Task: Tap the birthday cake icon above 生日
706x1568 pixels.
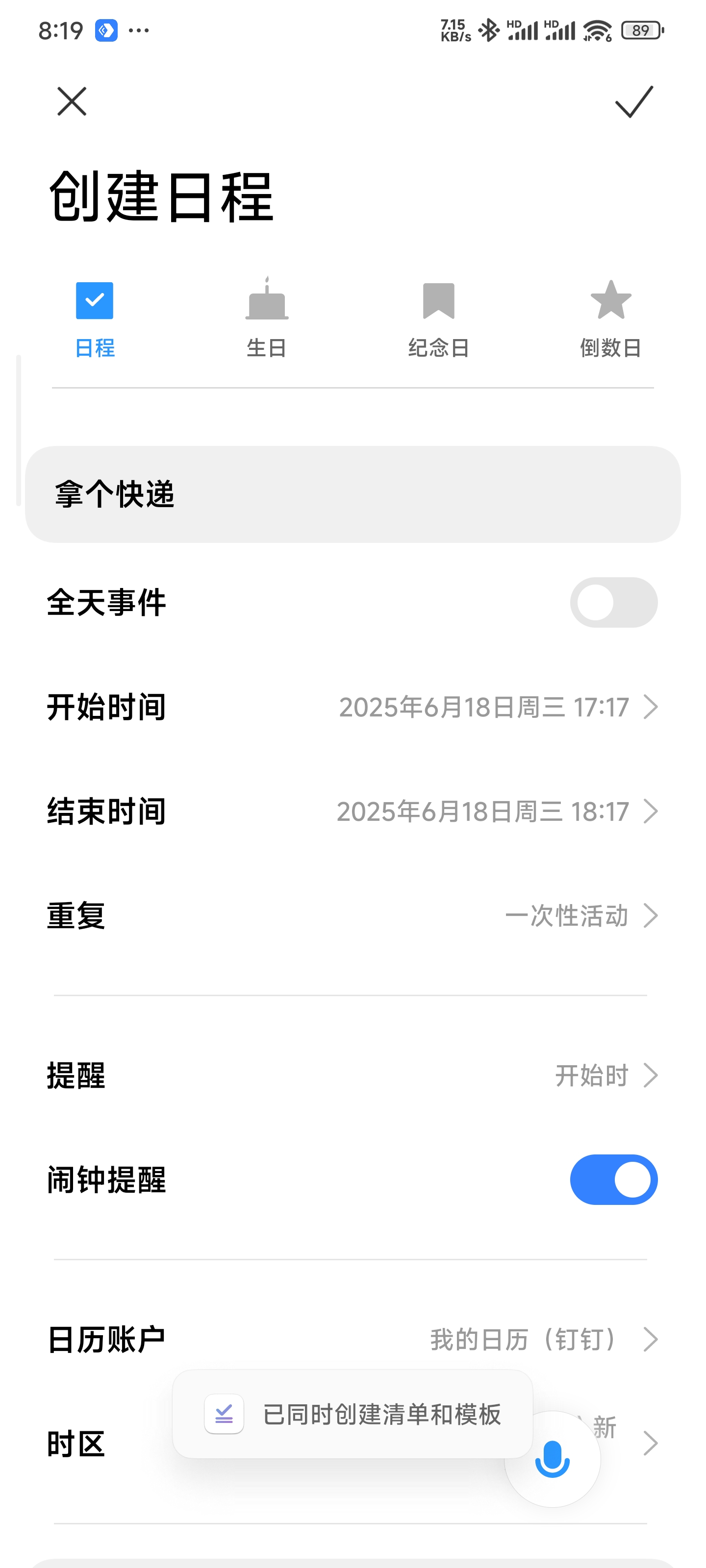Action: (x=266, y=299)
